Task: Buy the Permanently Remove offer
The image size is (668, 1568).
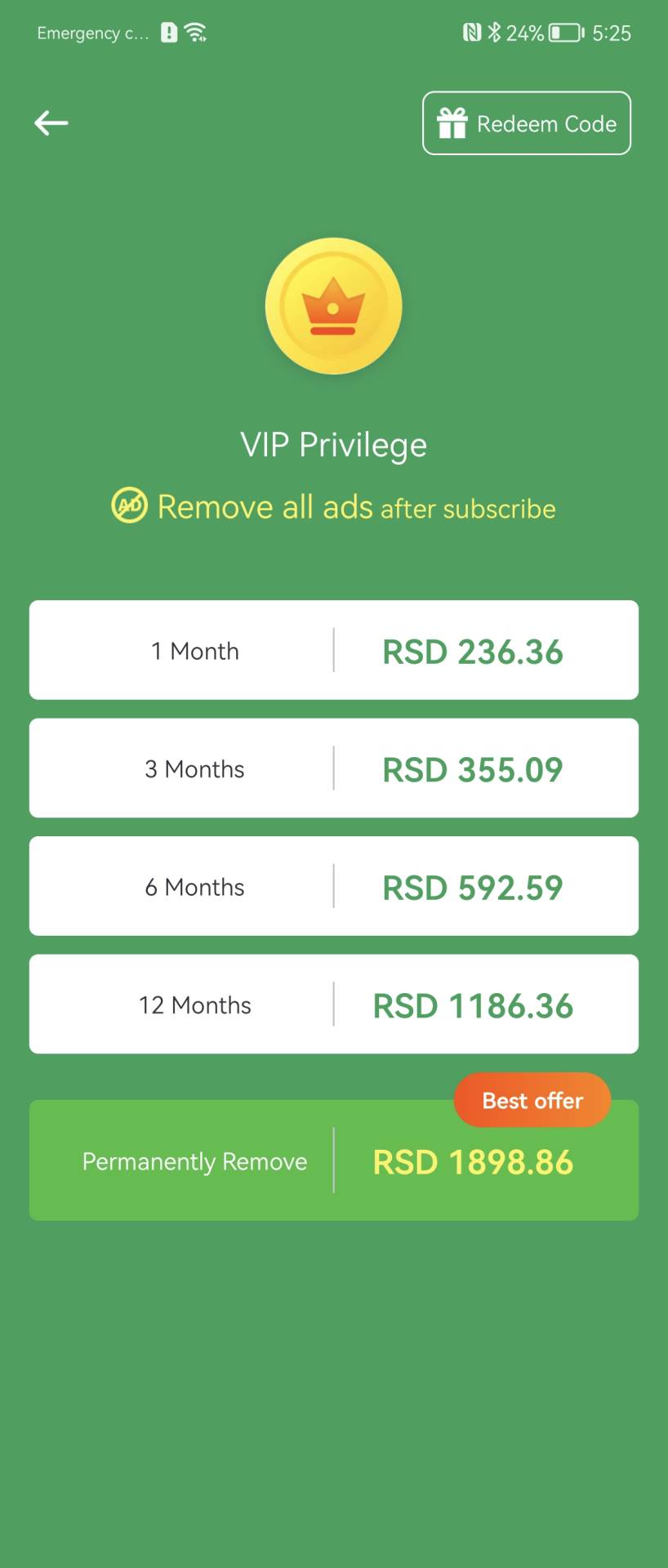Action: [333, 1160]
